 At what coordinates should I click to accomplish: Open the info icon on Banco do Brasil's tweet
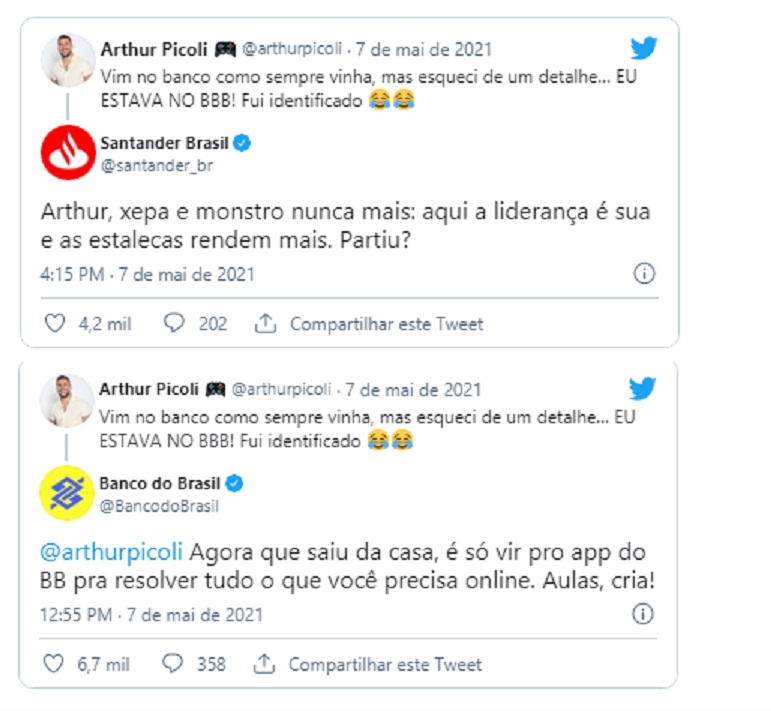click(x=645, y=614)
